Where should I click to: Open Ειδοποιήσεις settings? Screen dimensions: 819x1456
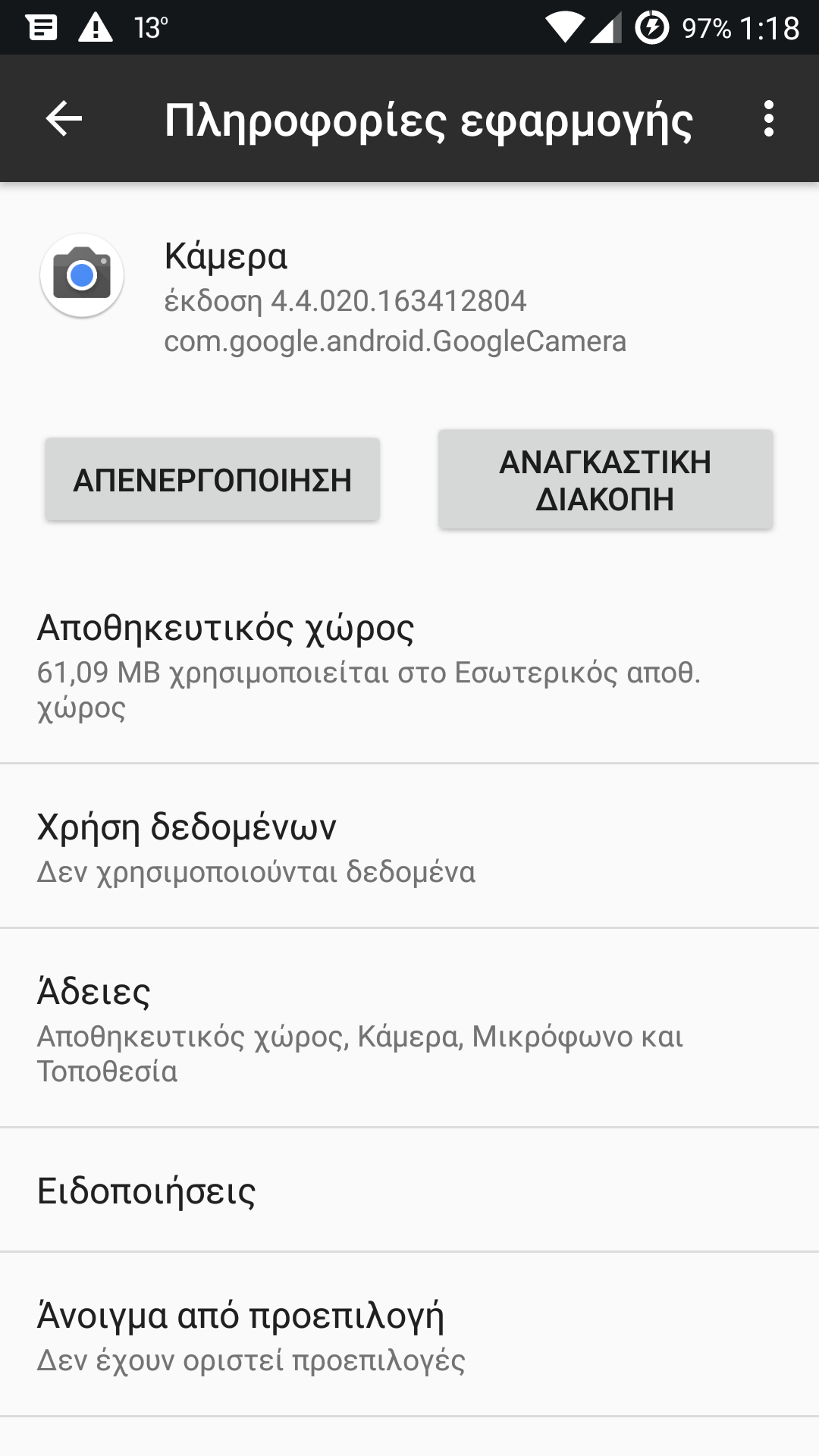(x=409, y=1191)
